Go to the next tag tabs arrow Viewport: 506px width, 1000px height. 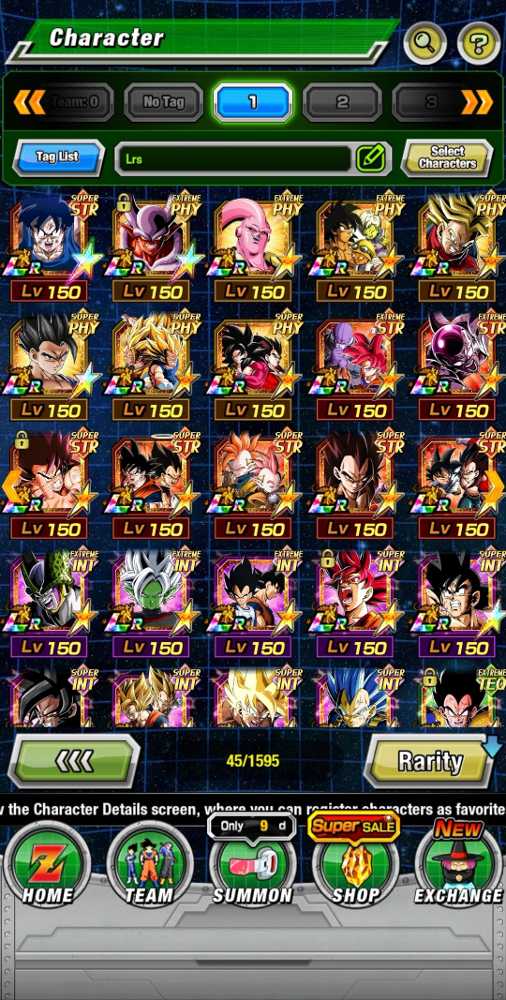click(x=477, y=102)
